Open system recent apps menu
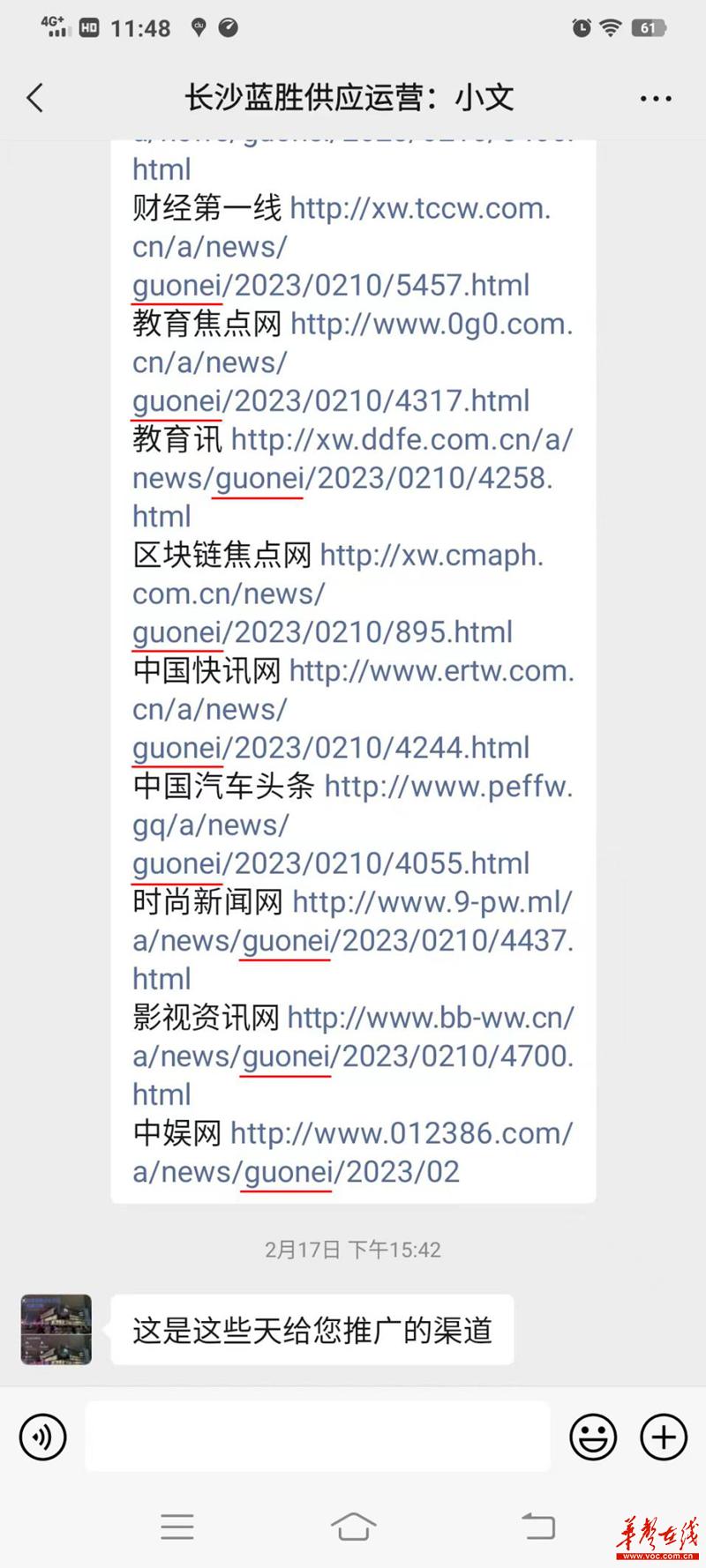706x1568 pixels. pos(177,1526)
